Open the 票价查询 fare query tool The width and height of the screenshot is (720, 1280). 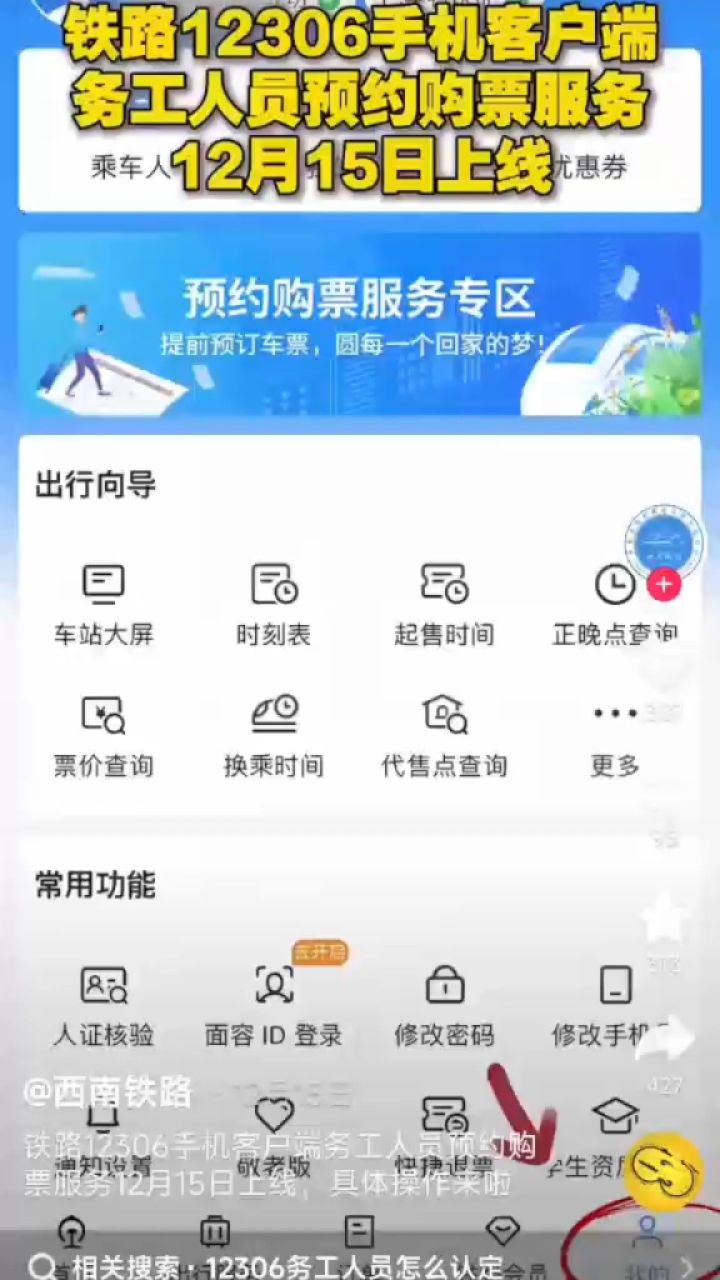pyautogui.click(x=103, y=732)
